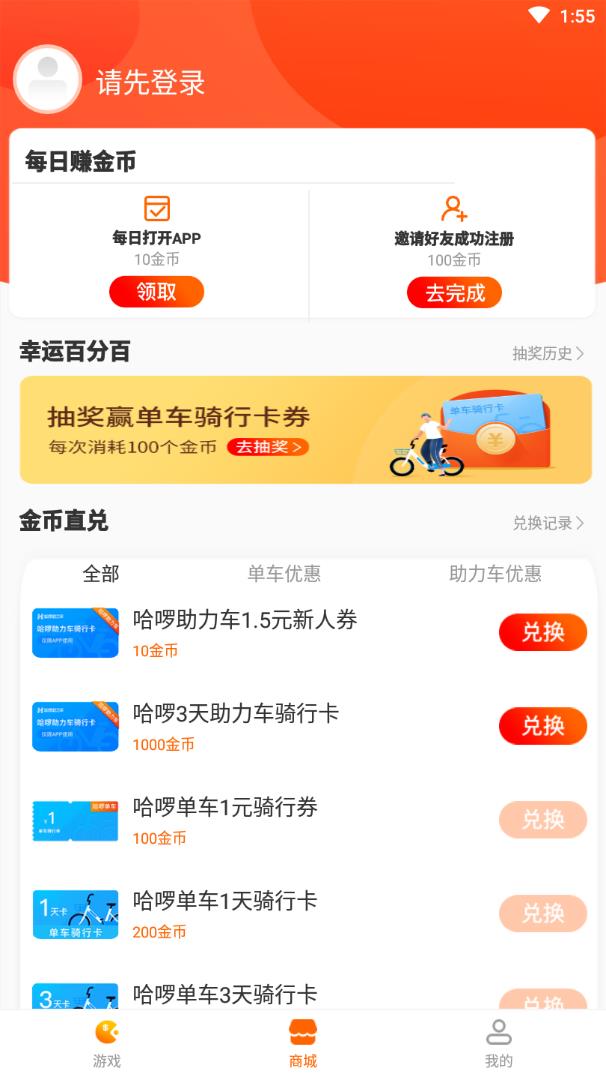The image size is (606, 1080).
Task: Switch to the 助力车优惠 tab
Action: pyautogui.click(x=495, y=574)
